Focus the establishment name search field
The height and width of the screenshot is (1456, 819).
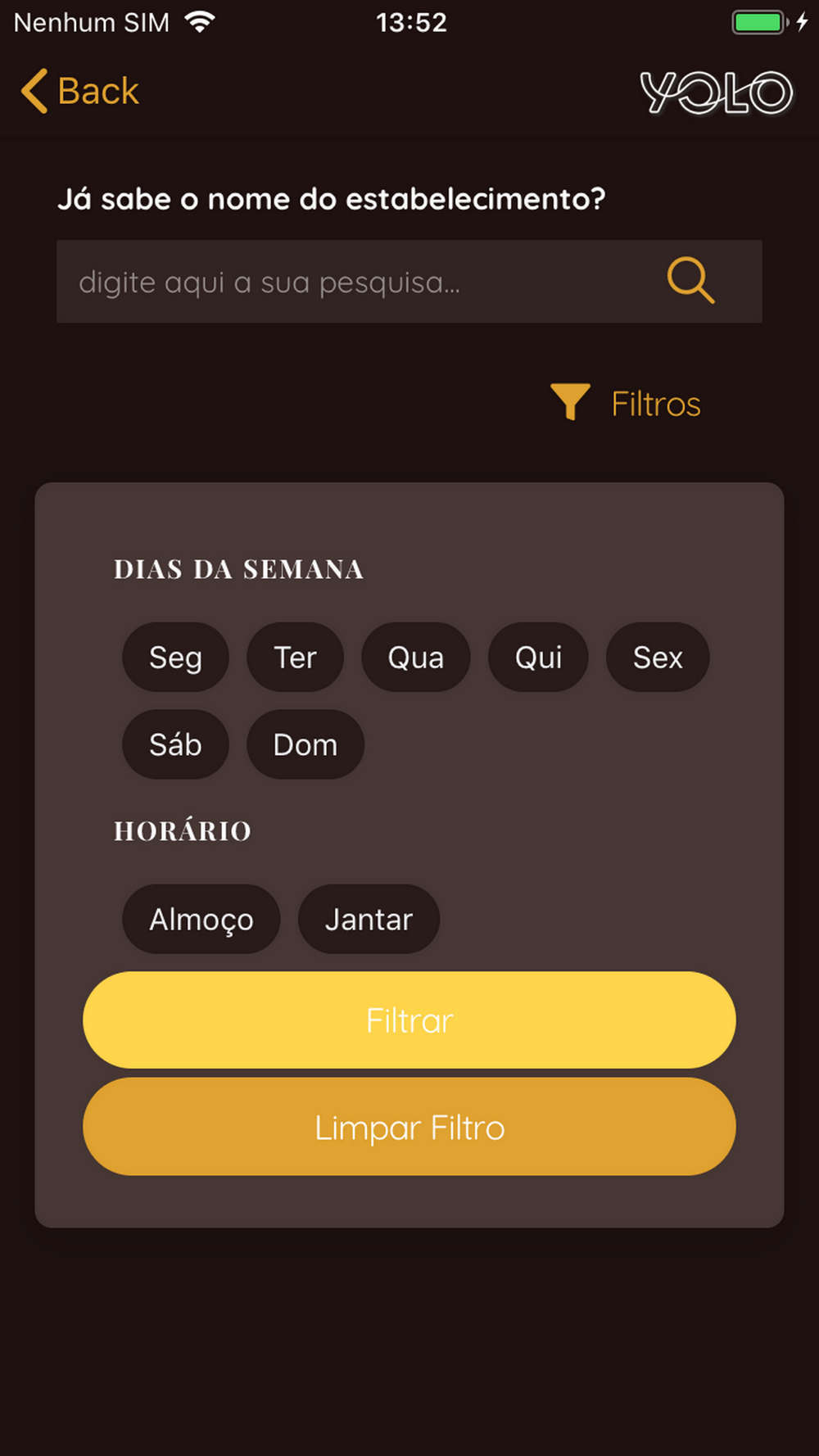tap(409, 282)
